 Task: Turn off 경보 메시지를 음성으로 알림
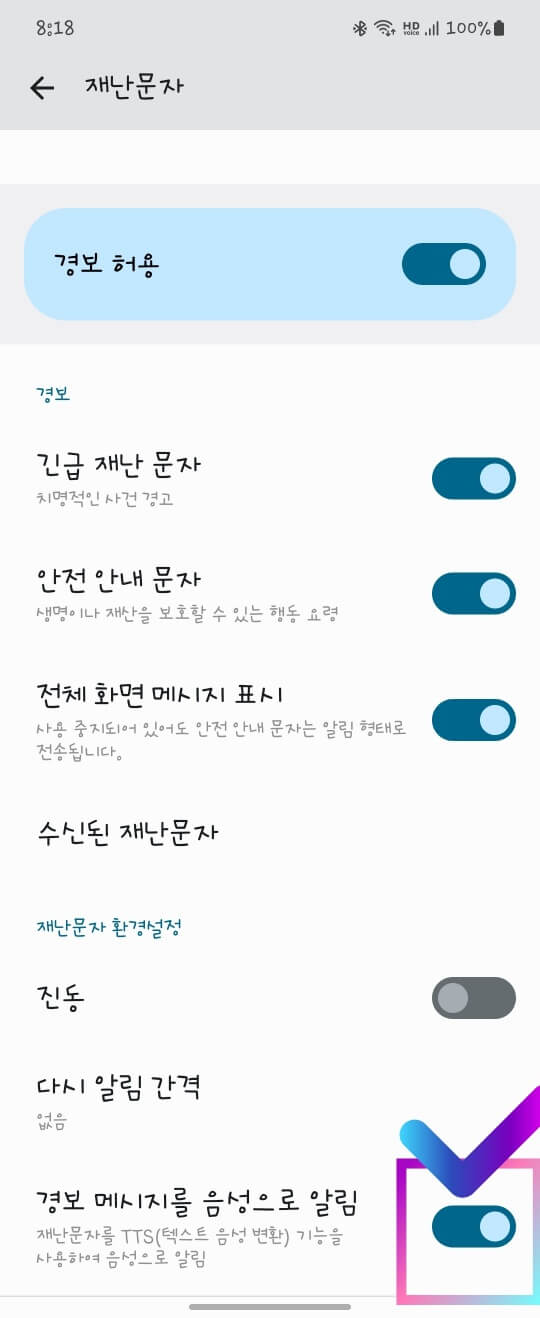click(474, 1226)
